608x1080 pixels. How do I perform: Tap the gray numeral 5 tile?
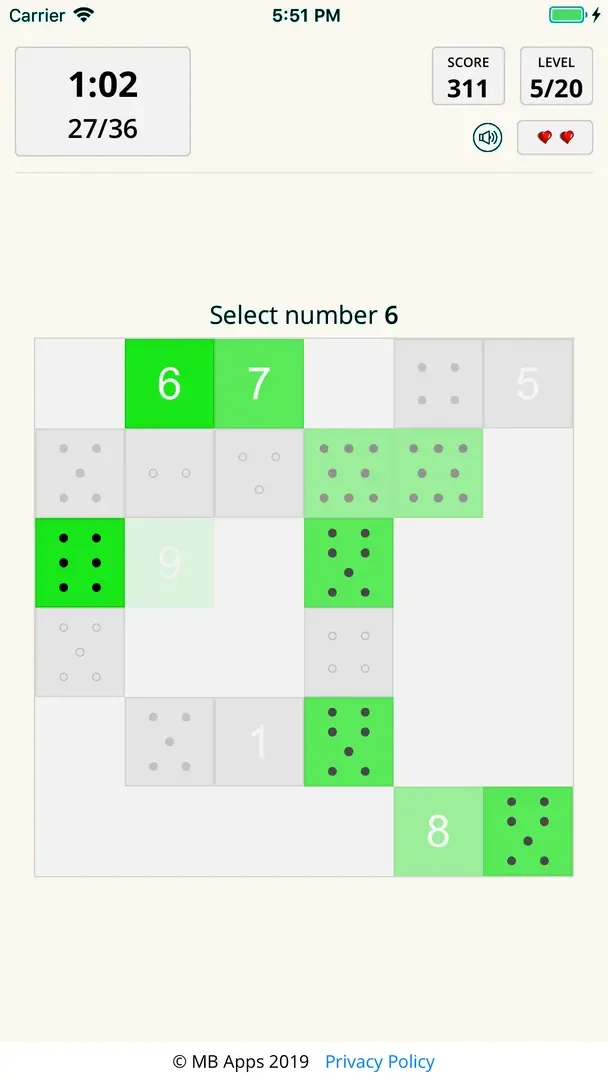click(x=528, y=383)
